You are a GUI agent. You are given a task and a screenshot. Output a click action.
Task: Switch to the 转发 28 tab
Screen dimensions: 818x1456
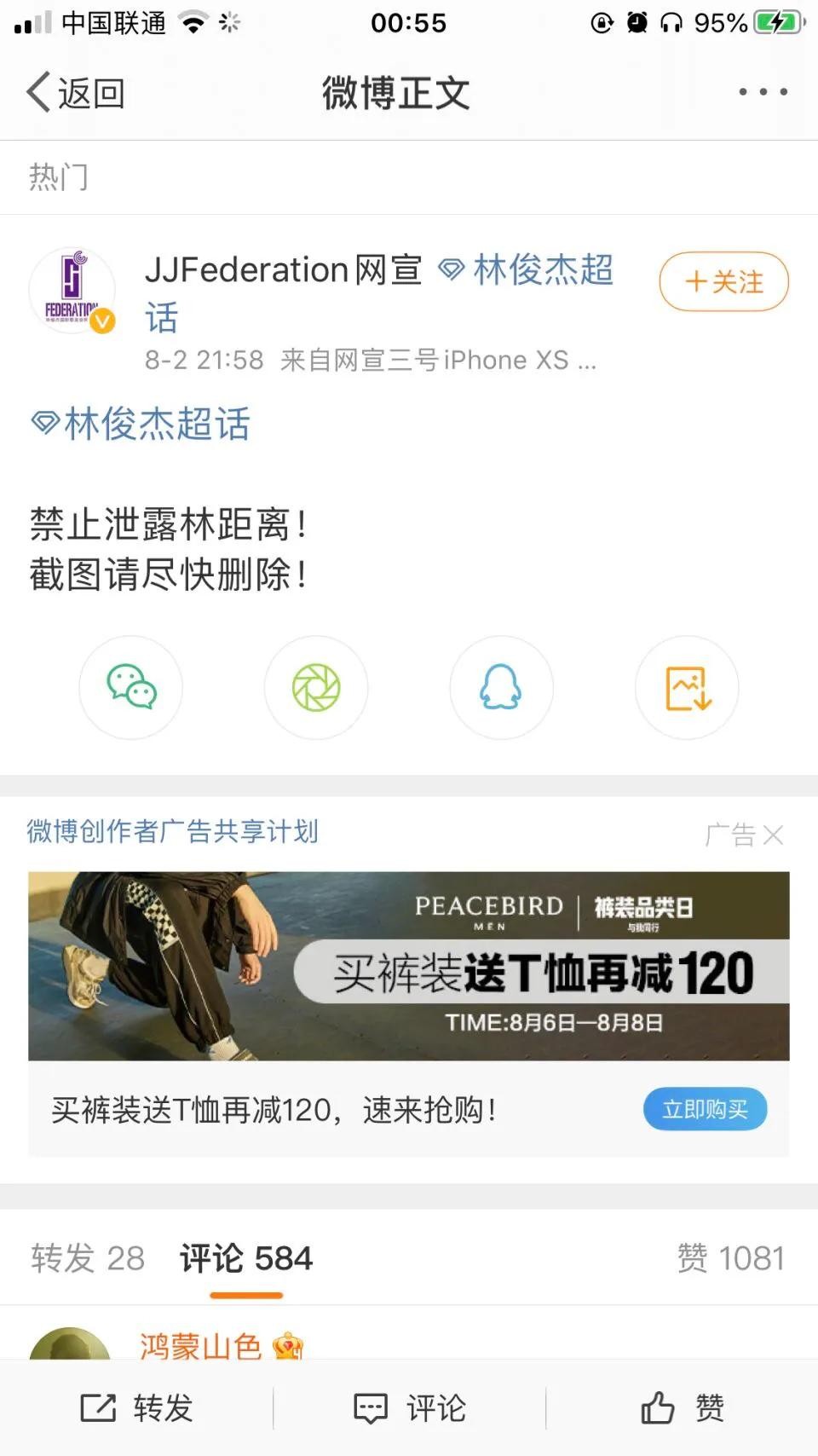pyautogui.click(x=88, y=1258)
